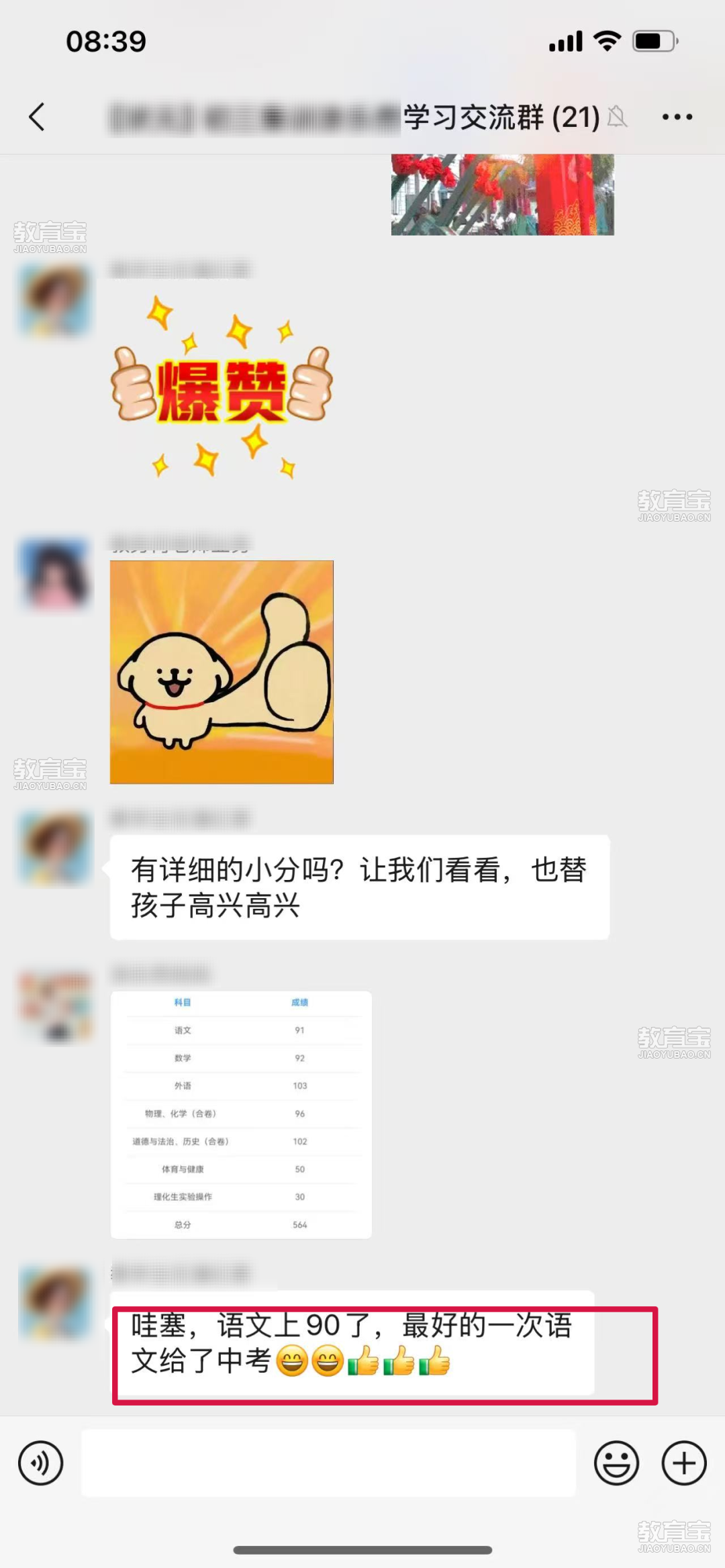This screenshot has height=1568, width=725.
Task: Open the group chat overflow menu
Action: coord(677,117)
